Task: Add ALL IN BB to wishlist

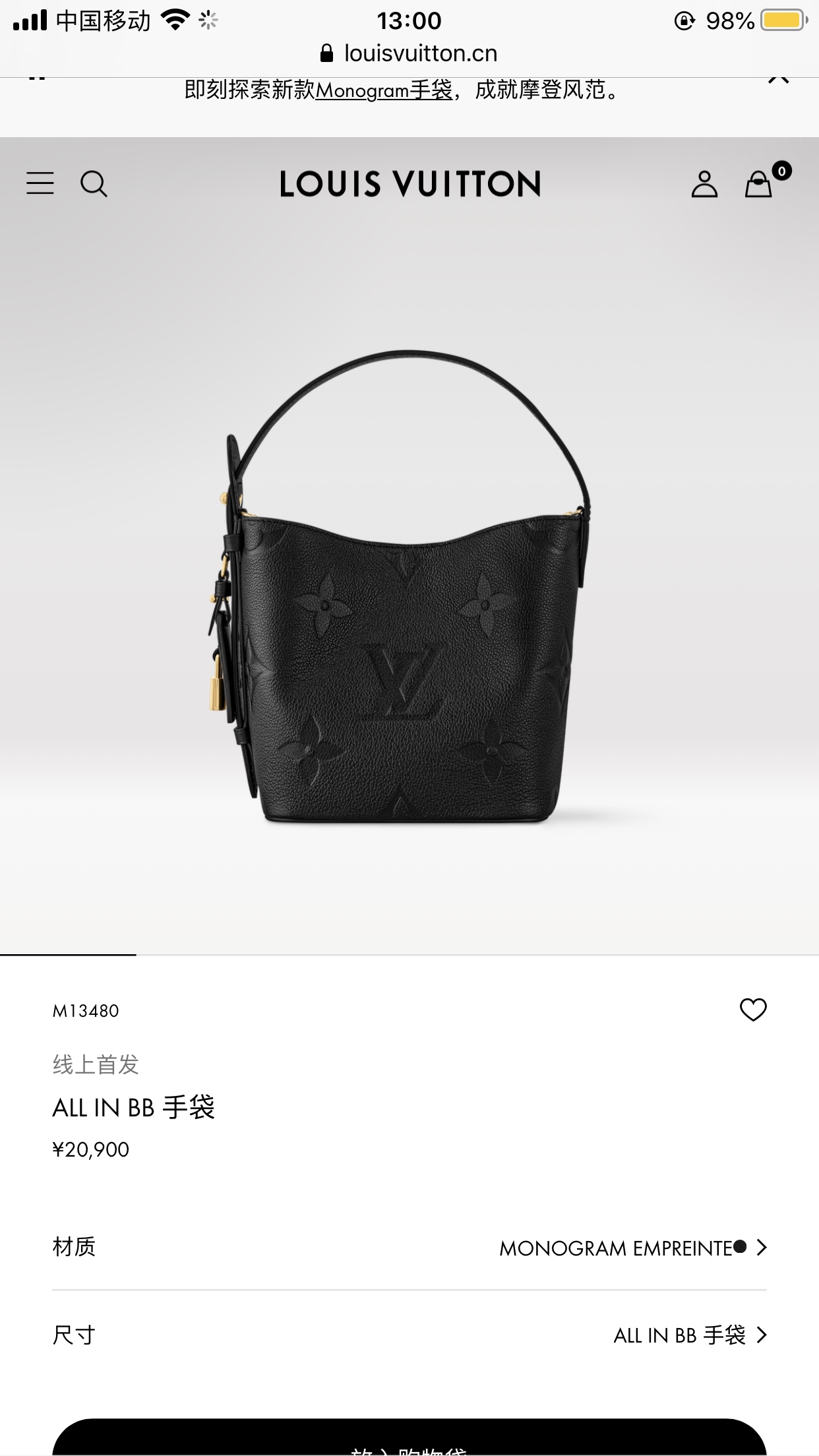Action: (x=753, y=1010)
